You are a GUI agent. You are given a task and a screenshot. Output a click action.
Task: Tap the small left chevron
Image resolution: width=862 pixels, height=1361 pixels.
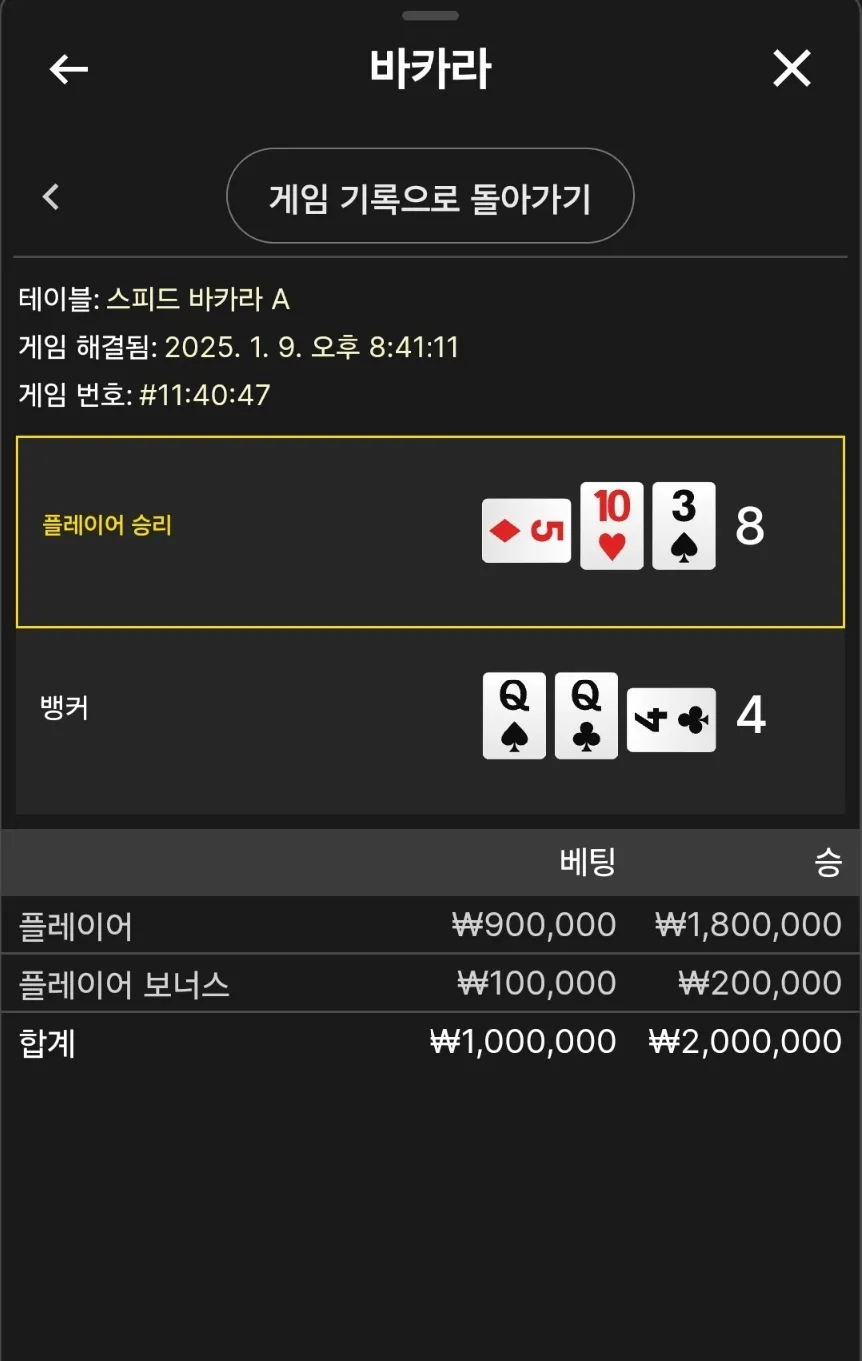(51, 197)
